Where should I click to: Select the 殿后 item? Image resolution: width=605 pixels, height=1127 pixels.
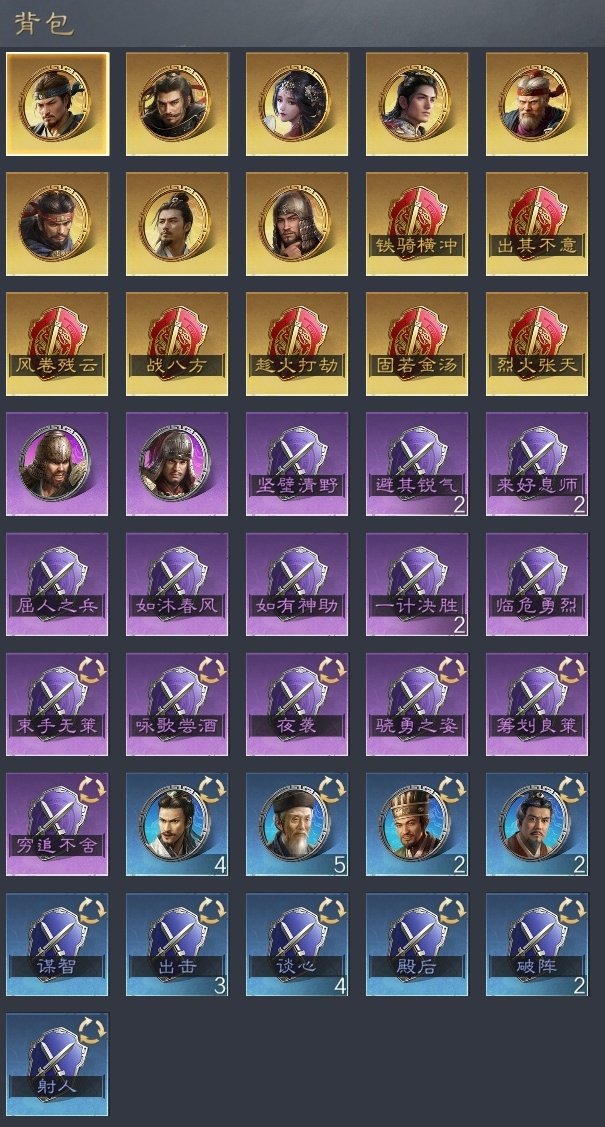417,943
